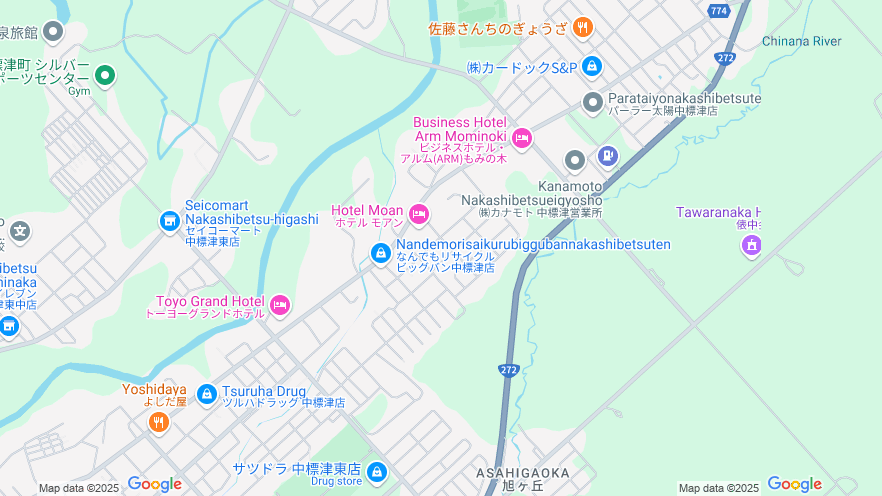Tap the Tawaranaka shrine marker

[x=751, y=245]
